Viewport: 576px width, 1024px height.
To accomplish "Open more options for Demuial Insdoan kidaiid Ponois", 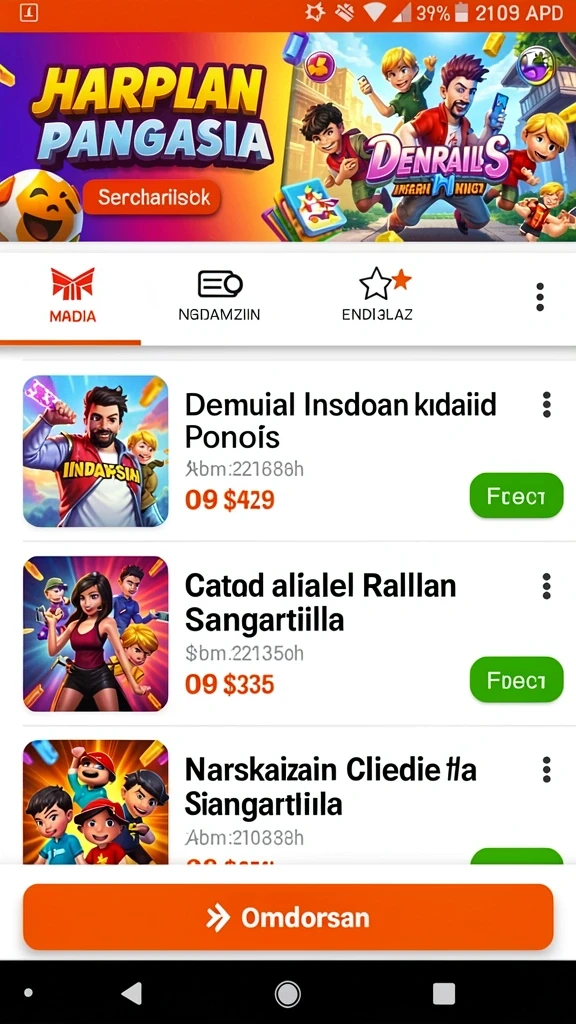I will [547, 405].
